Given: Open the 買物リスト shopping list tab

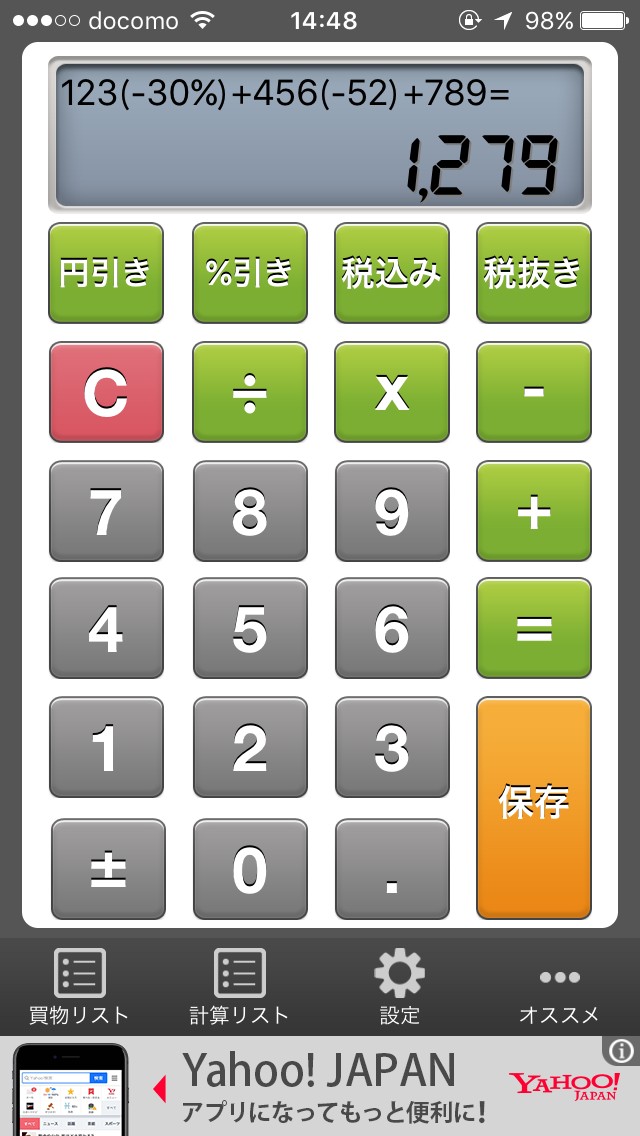Looking at the screenshot, I should click(80, 987).
